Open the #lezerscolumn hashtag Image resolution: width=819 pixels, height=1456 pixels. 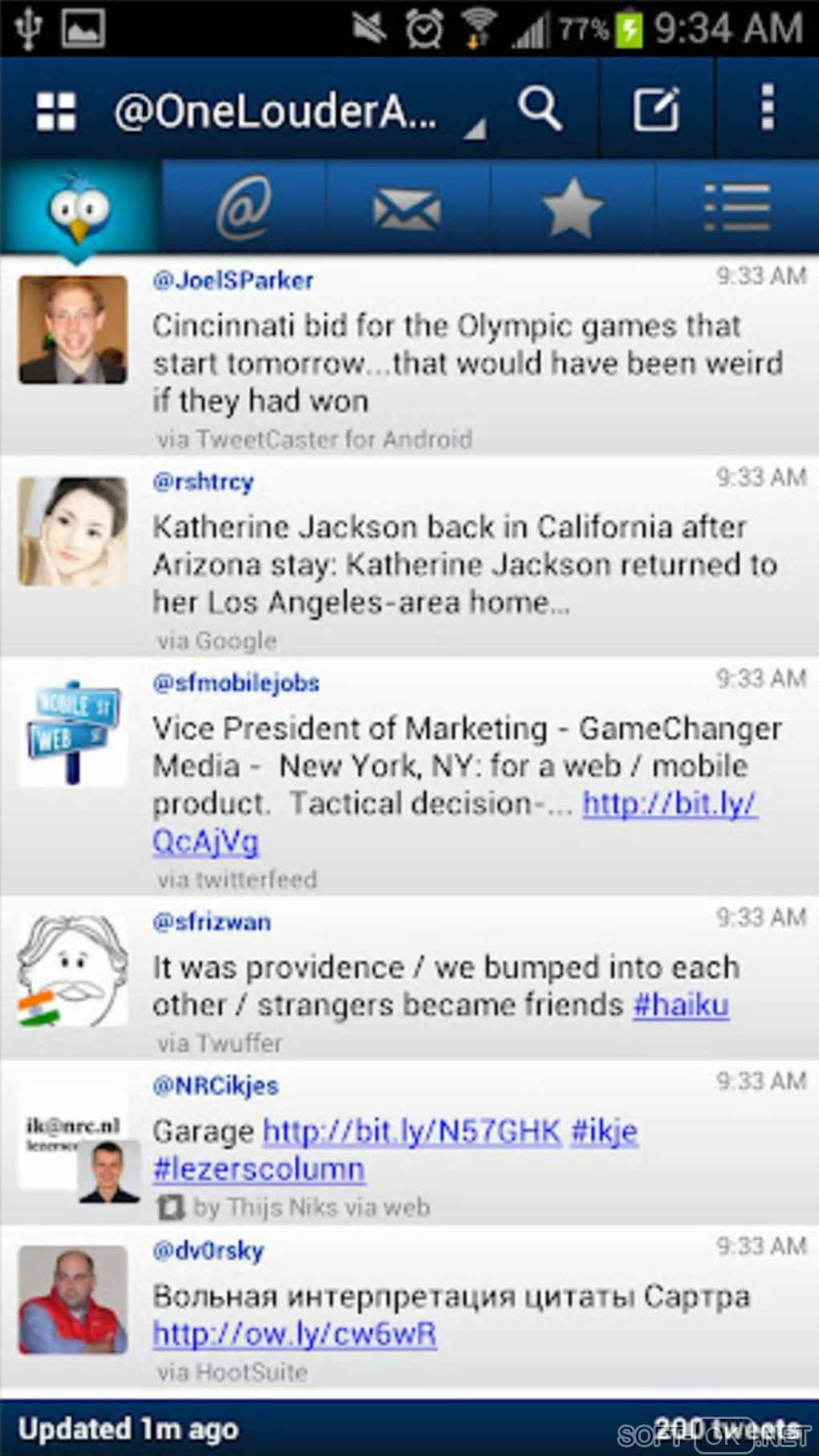(259, 1168)
